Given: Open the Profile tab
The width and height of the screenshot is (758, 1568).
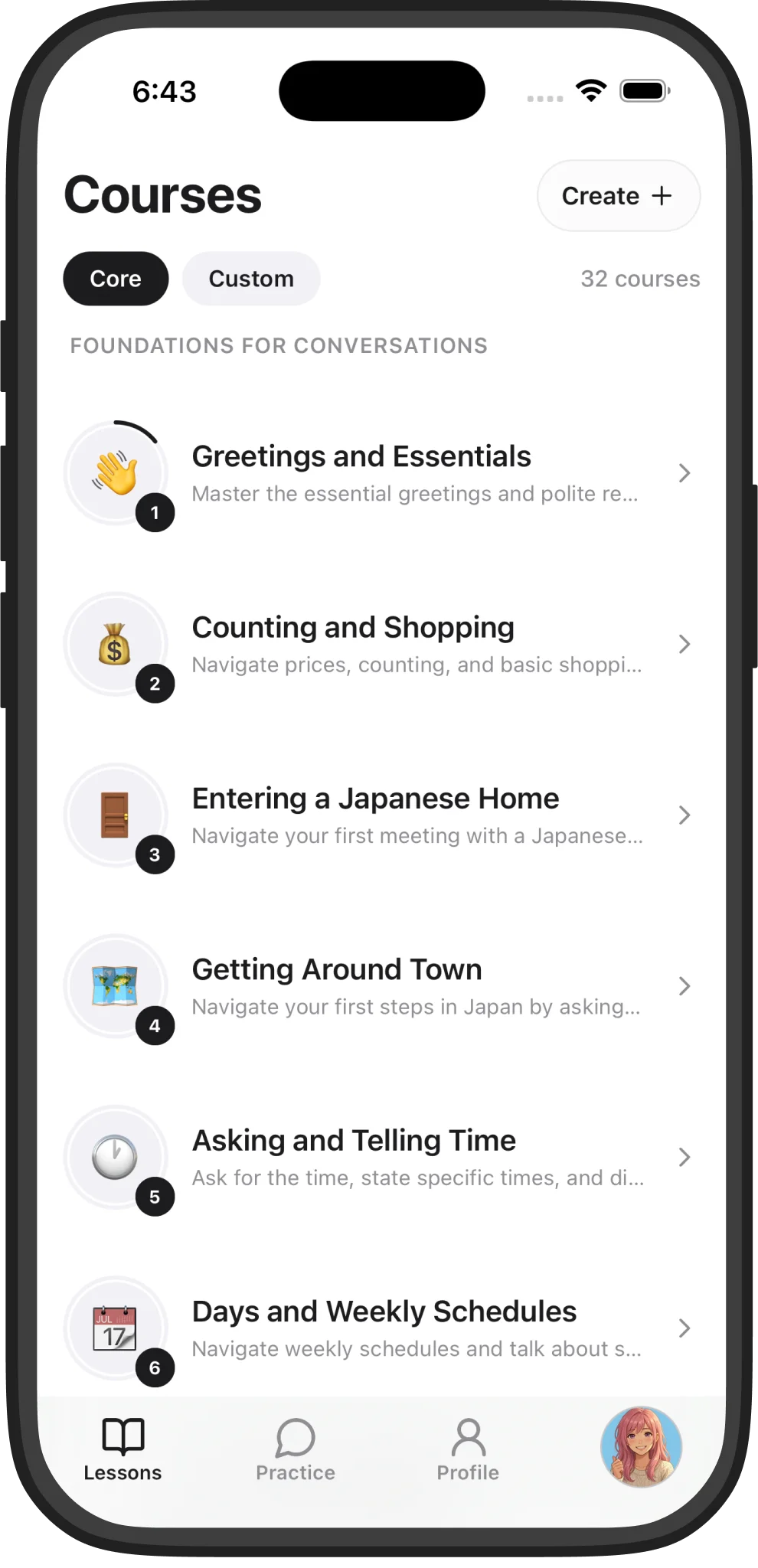Looking at the screenshot, I should pos(468,1449).
